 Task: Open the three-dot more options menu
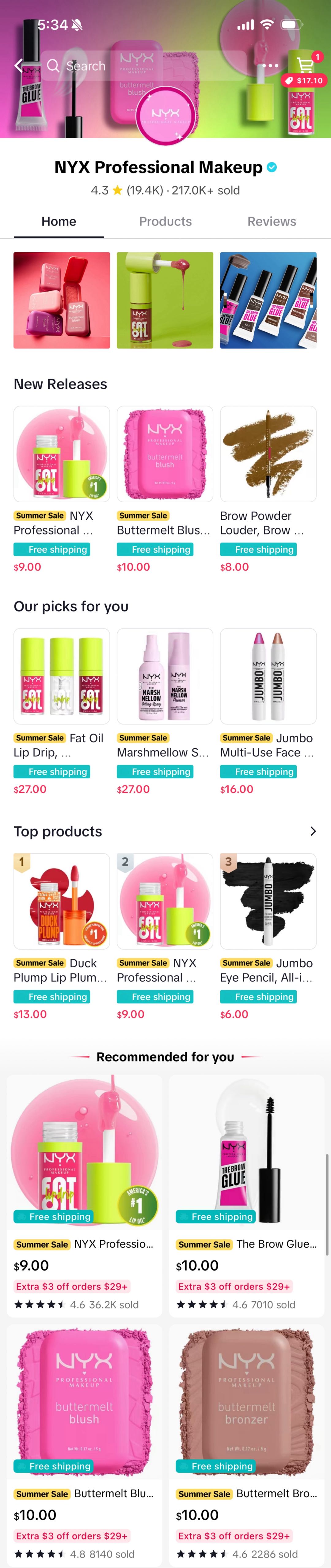tap(269, 66)
